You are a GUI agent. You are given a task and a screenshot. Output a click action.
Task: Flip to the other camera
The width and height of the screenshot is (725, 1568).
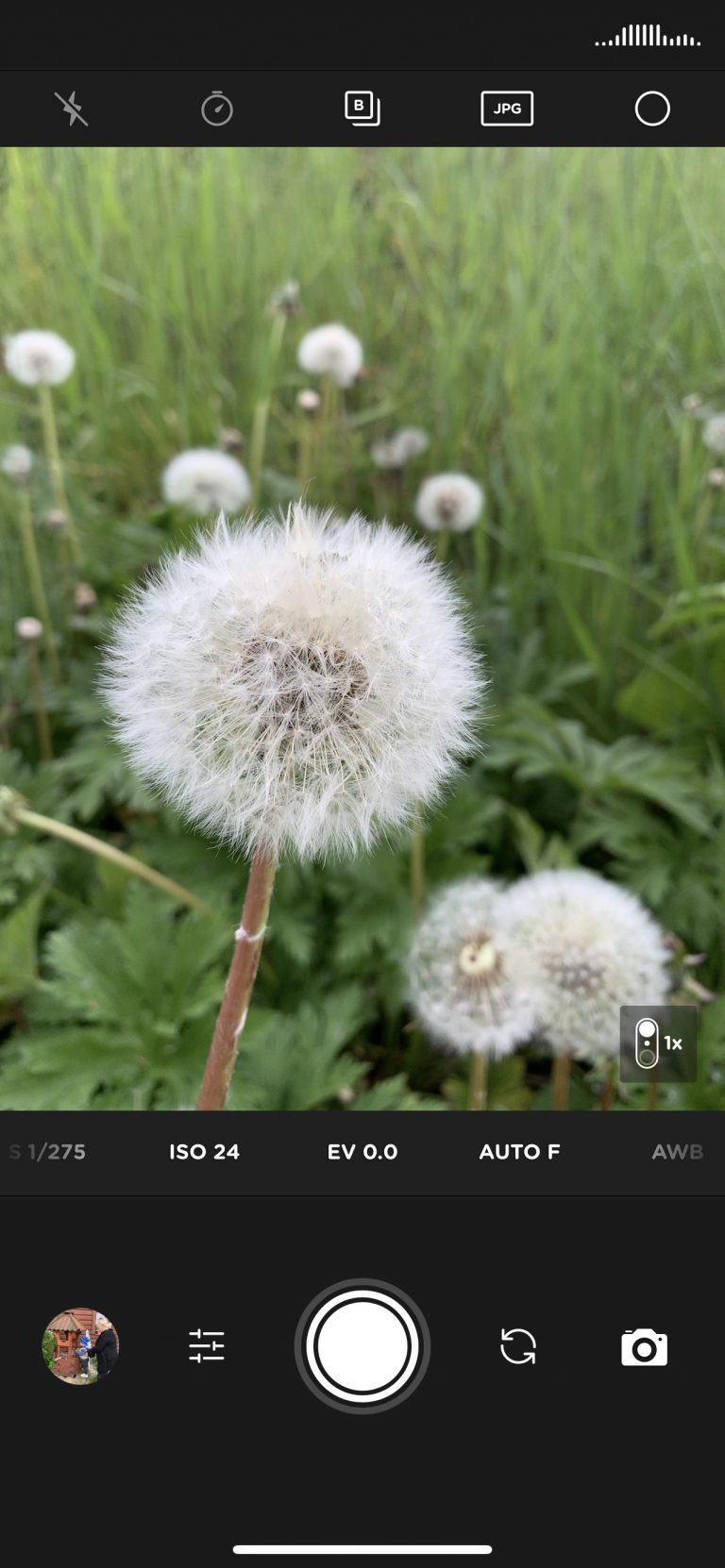click(518, 1346)
